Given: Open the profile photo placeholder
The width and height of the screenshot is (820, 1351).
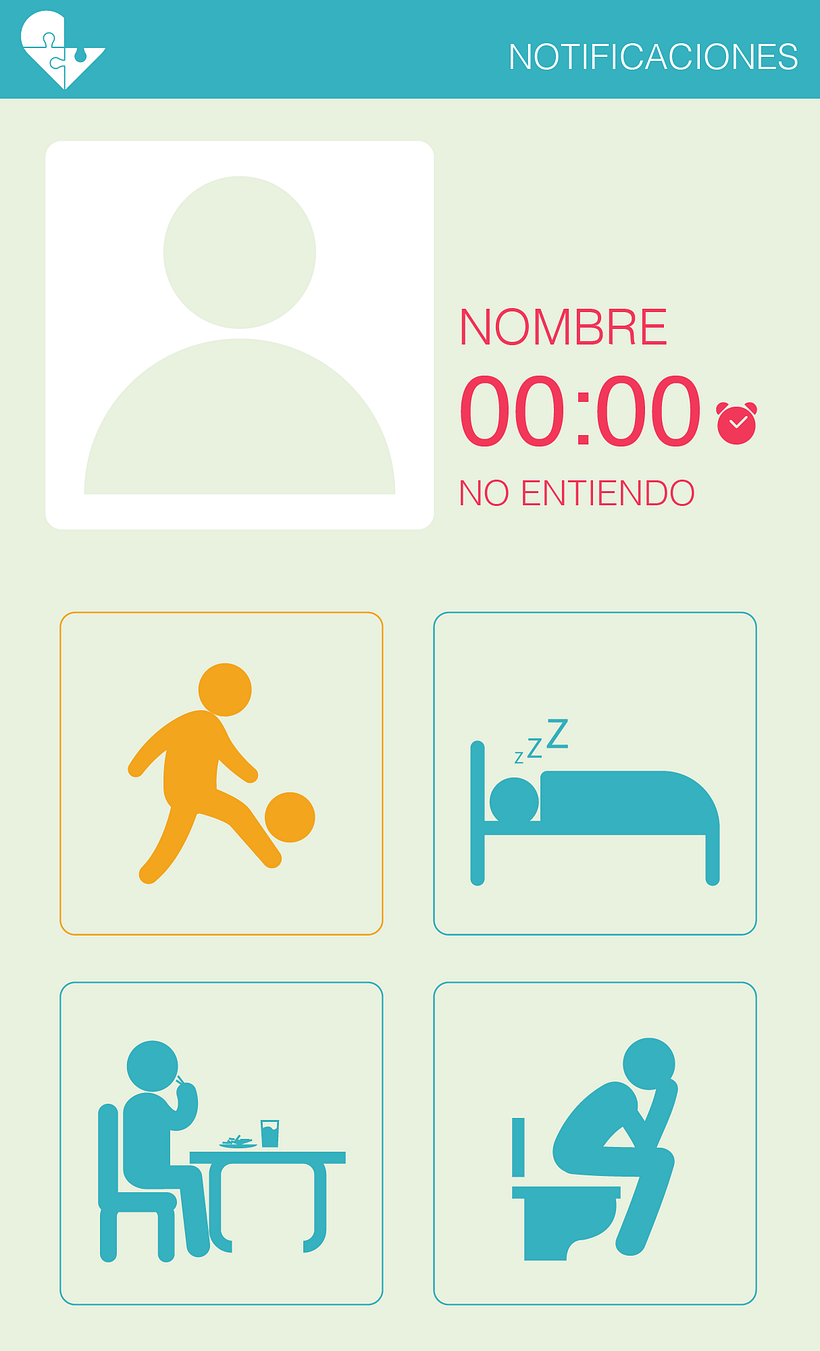Looking at the screenshot, I should click(239, 335).
